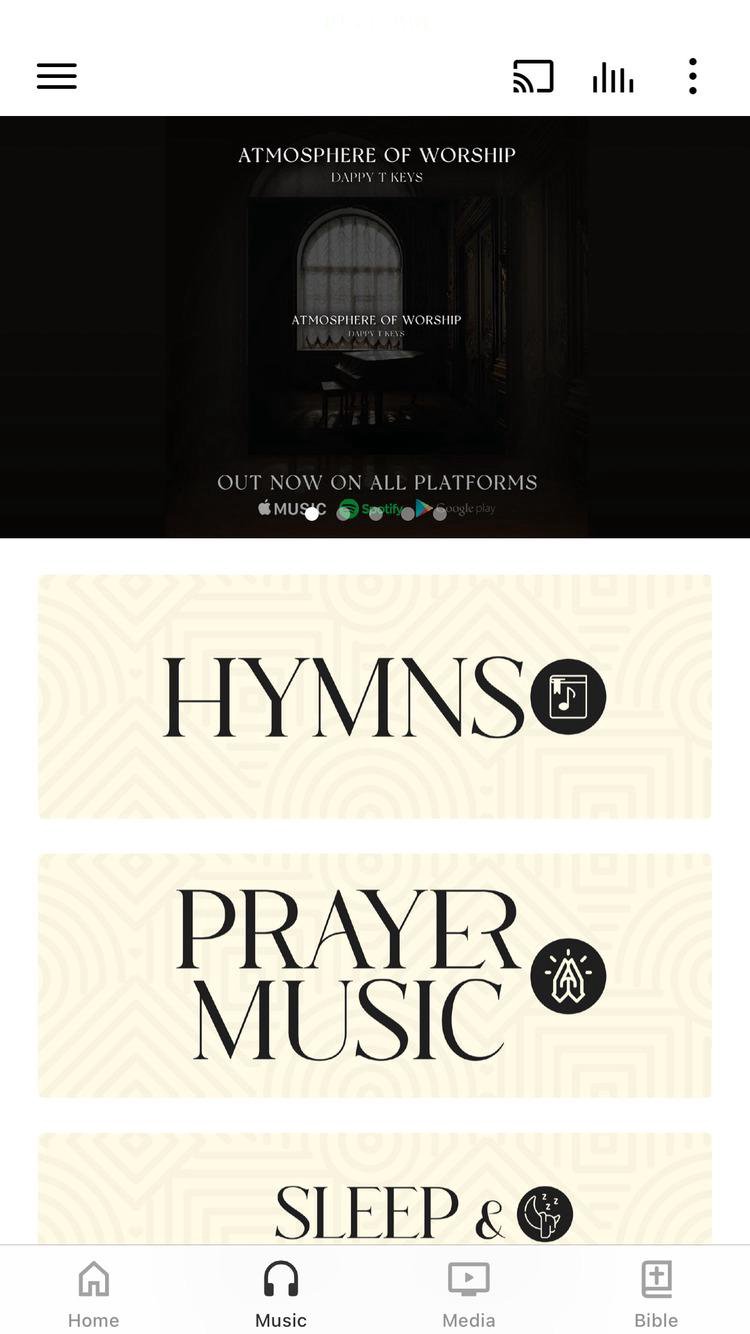The image size is (750, 1334).
Task: Switch to the Home tab
Action: point(93,1294)
